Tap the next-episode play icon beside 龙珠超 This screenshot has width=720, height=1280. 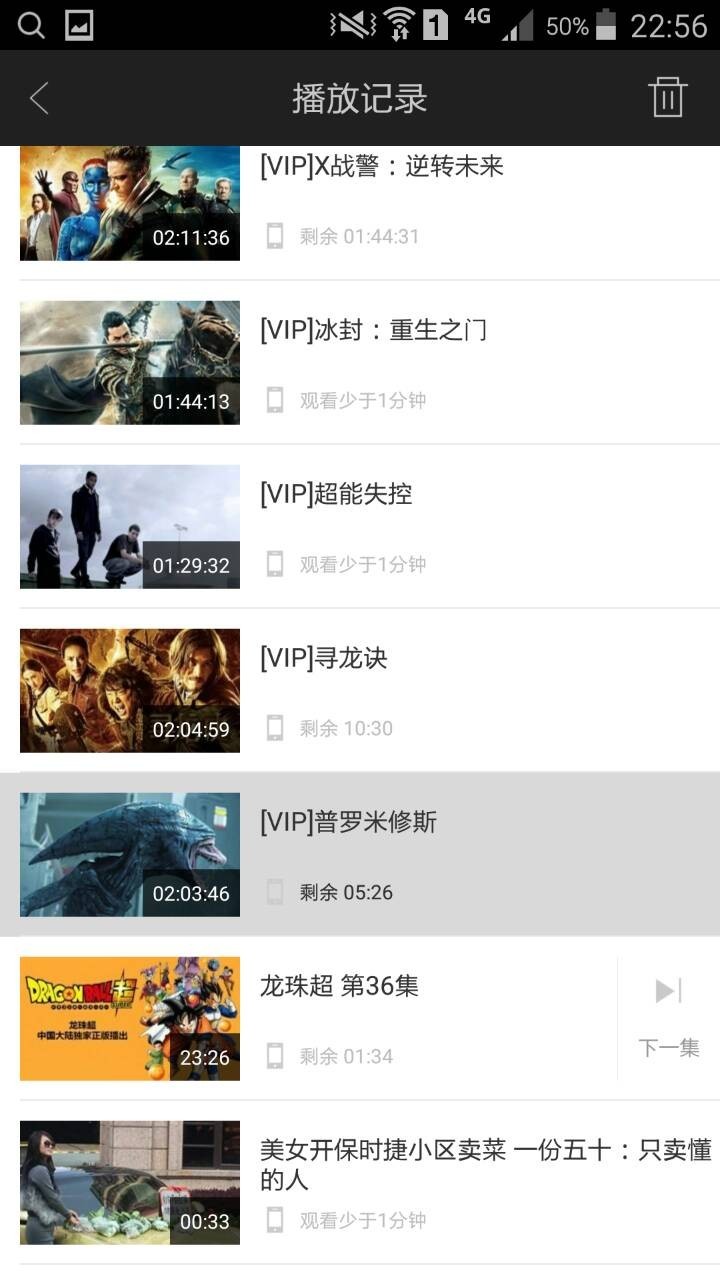(x=666, y=991)
